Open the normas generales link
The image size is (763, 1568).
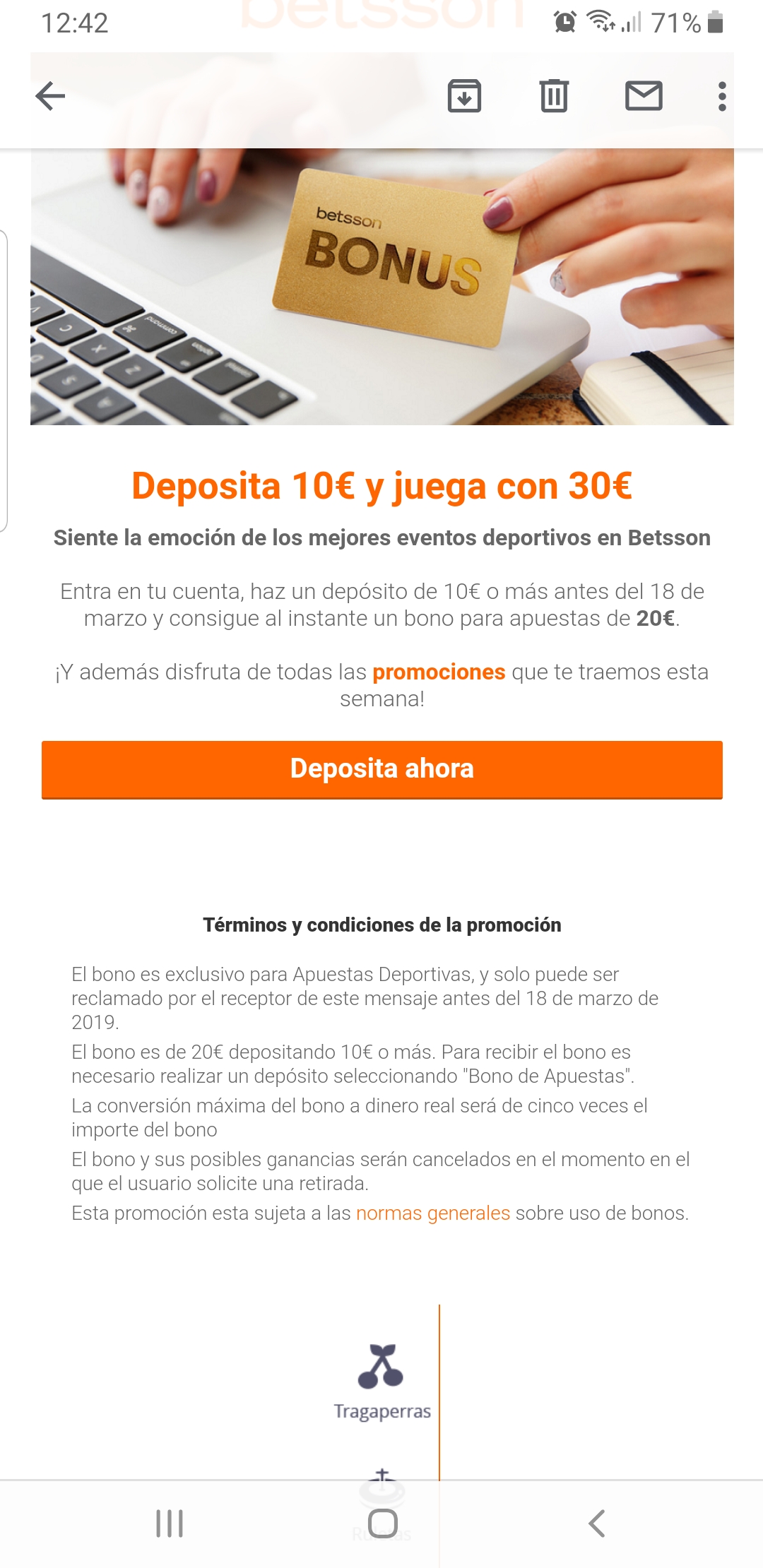point(432,1213)
